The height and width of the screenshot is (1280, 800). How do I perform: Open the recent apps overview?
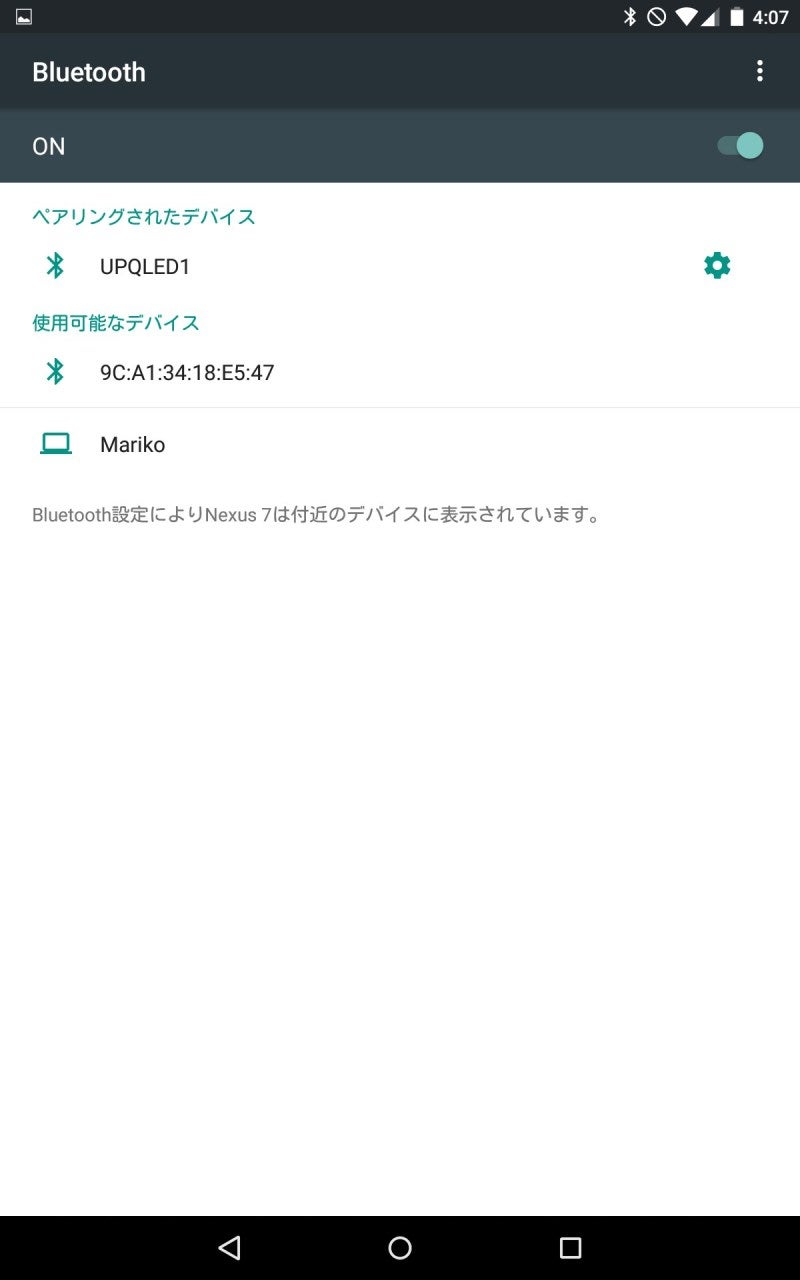pyautogui.click(x=570, y=1247)
